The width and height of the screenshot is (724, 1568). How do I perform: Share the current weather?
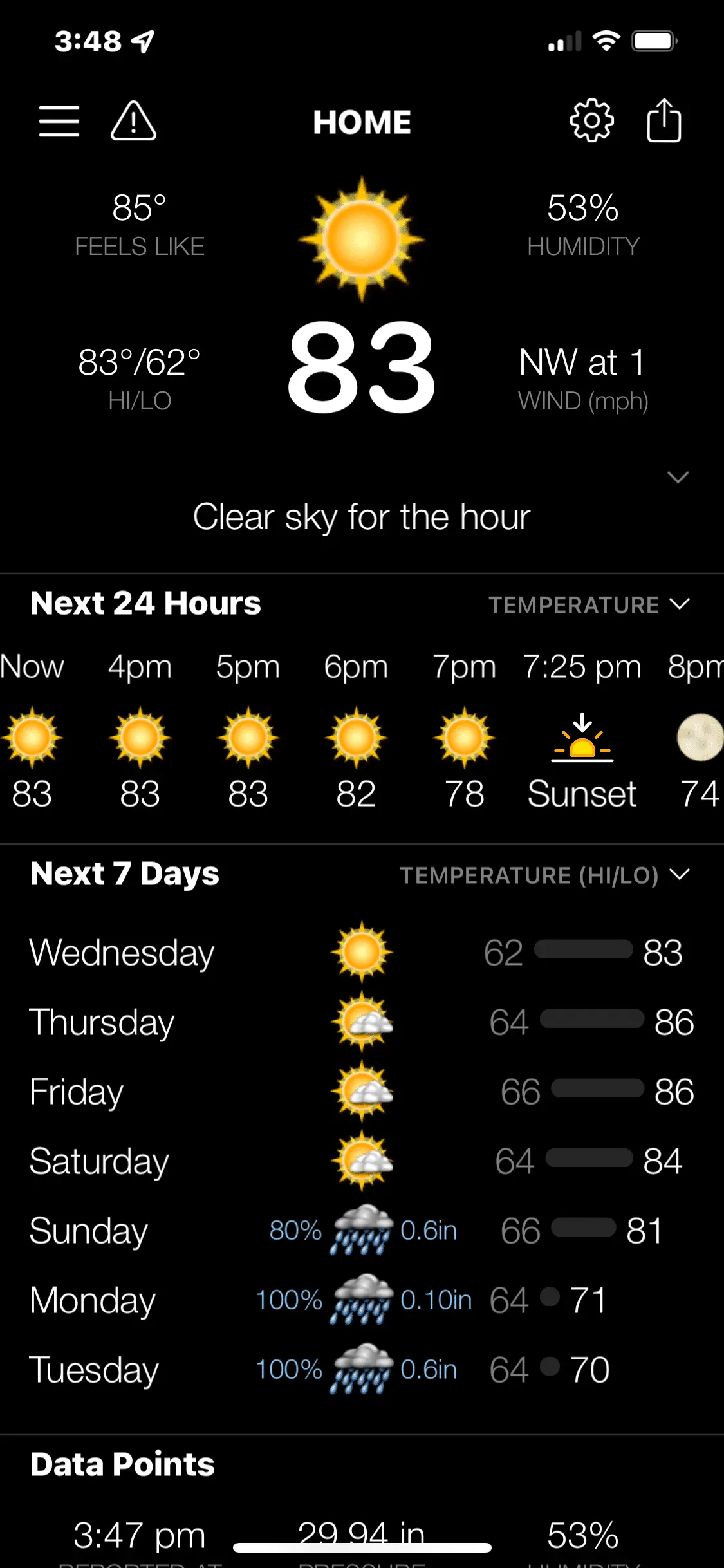[x=664, y=121]
